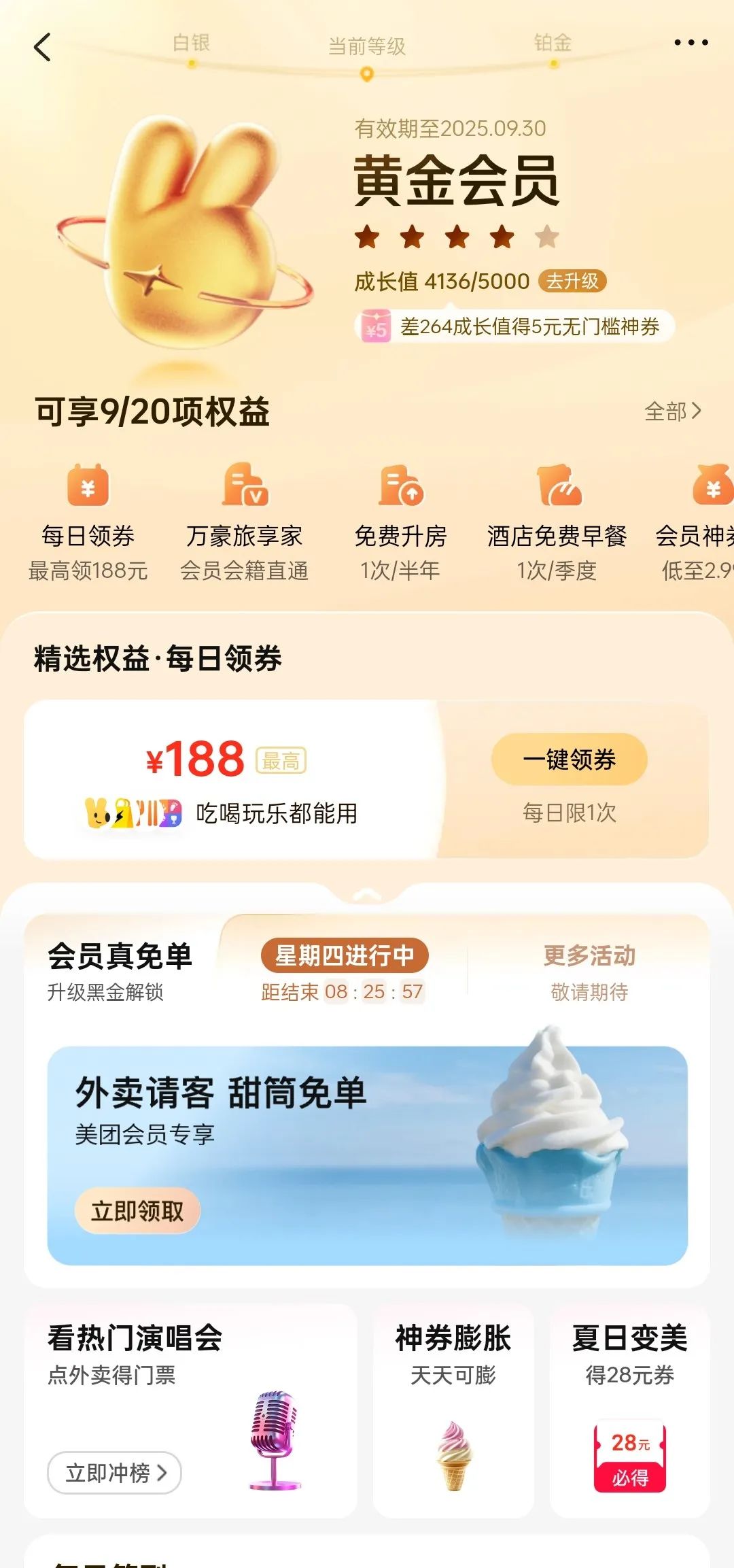Go back using the top-left arrow

tap(42, 47)
